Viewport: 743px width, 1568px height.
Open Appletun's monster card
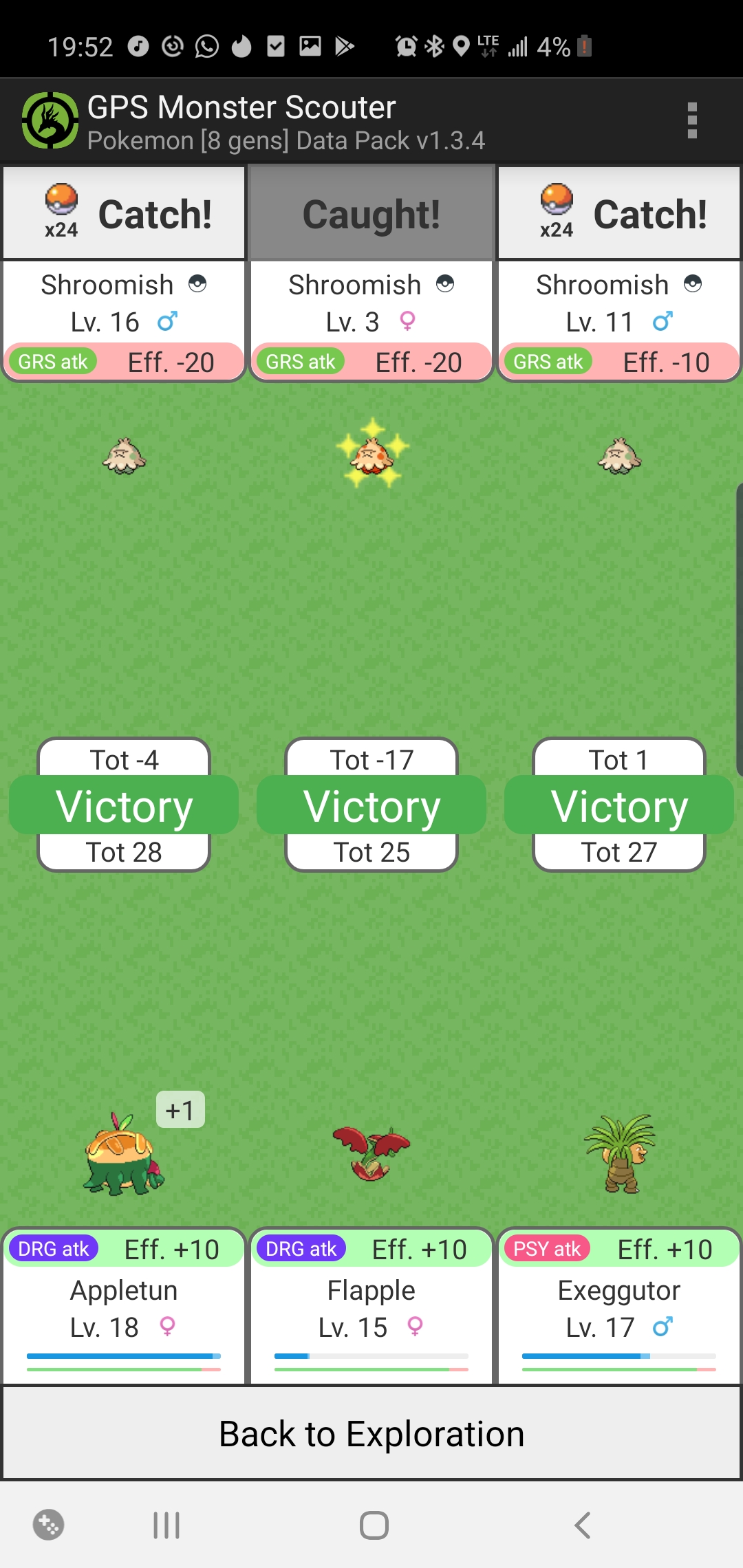(124, 1307)
